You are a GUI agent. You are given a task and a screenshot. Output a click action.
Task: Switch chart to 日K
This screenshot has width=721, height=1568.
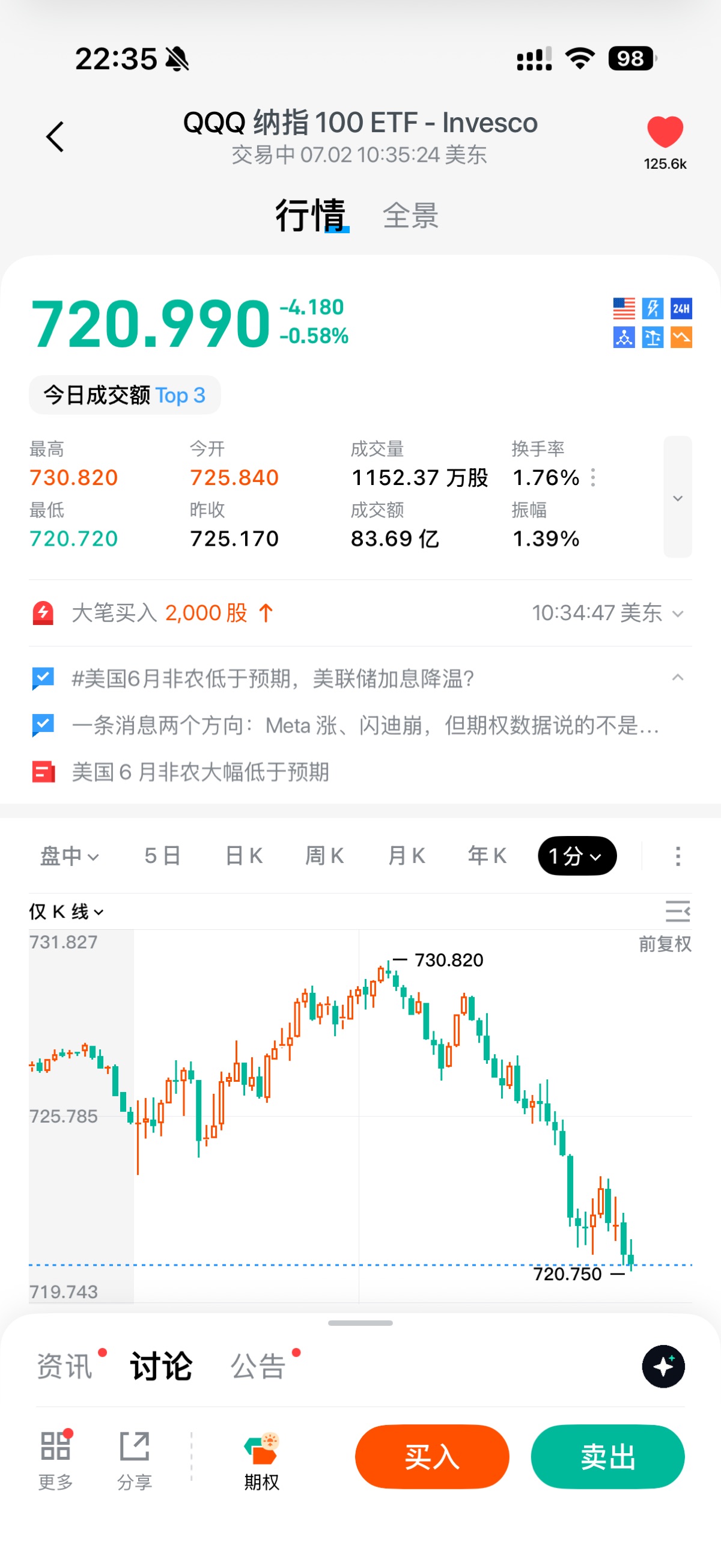[244, 856]
